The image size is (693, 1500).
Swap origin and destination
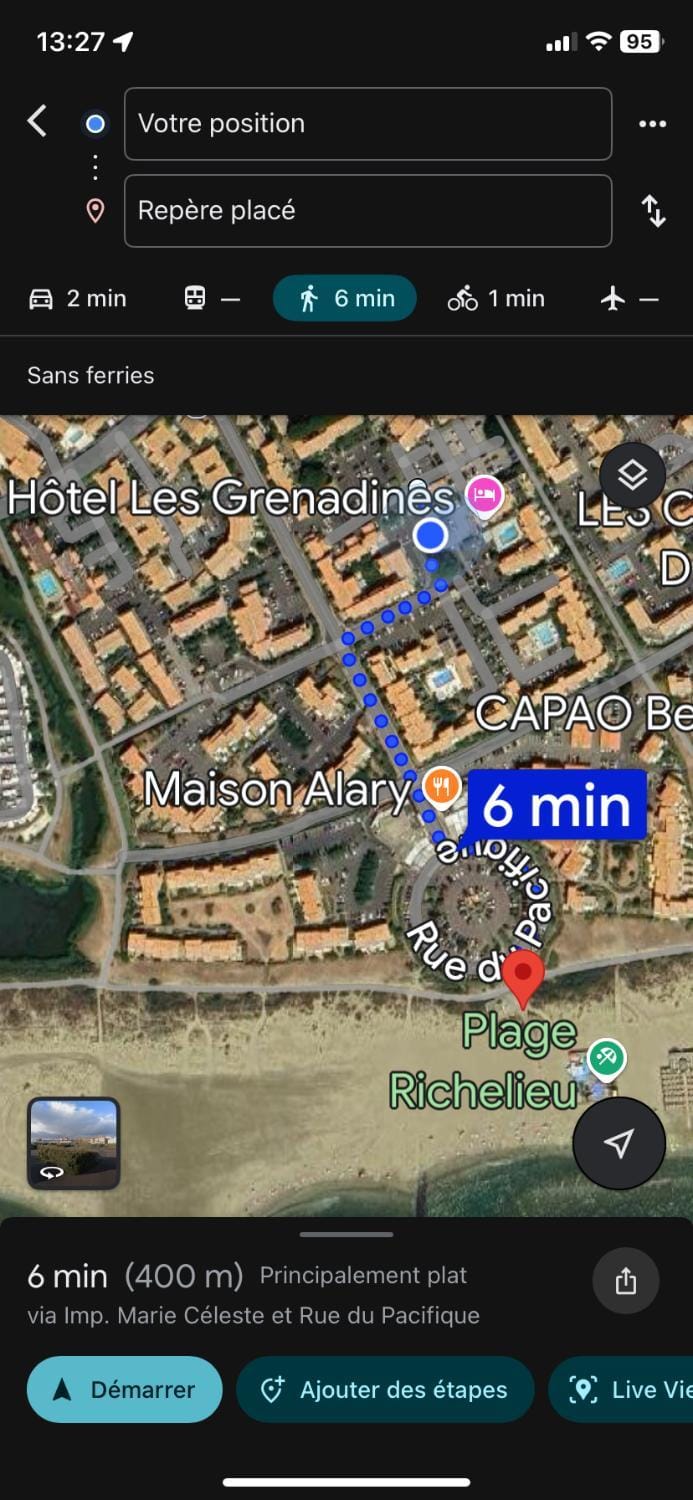point(653,211)
